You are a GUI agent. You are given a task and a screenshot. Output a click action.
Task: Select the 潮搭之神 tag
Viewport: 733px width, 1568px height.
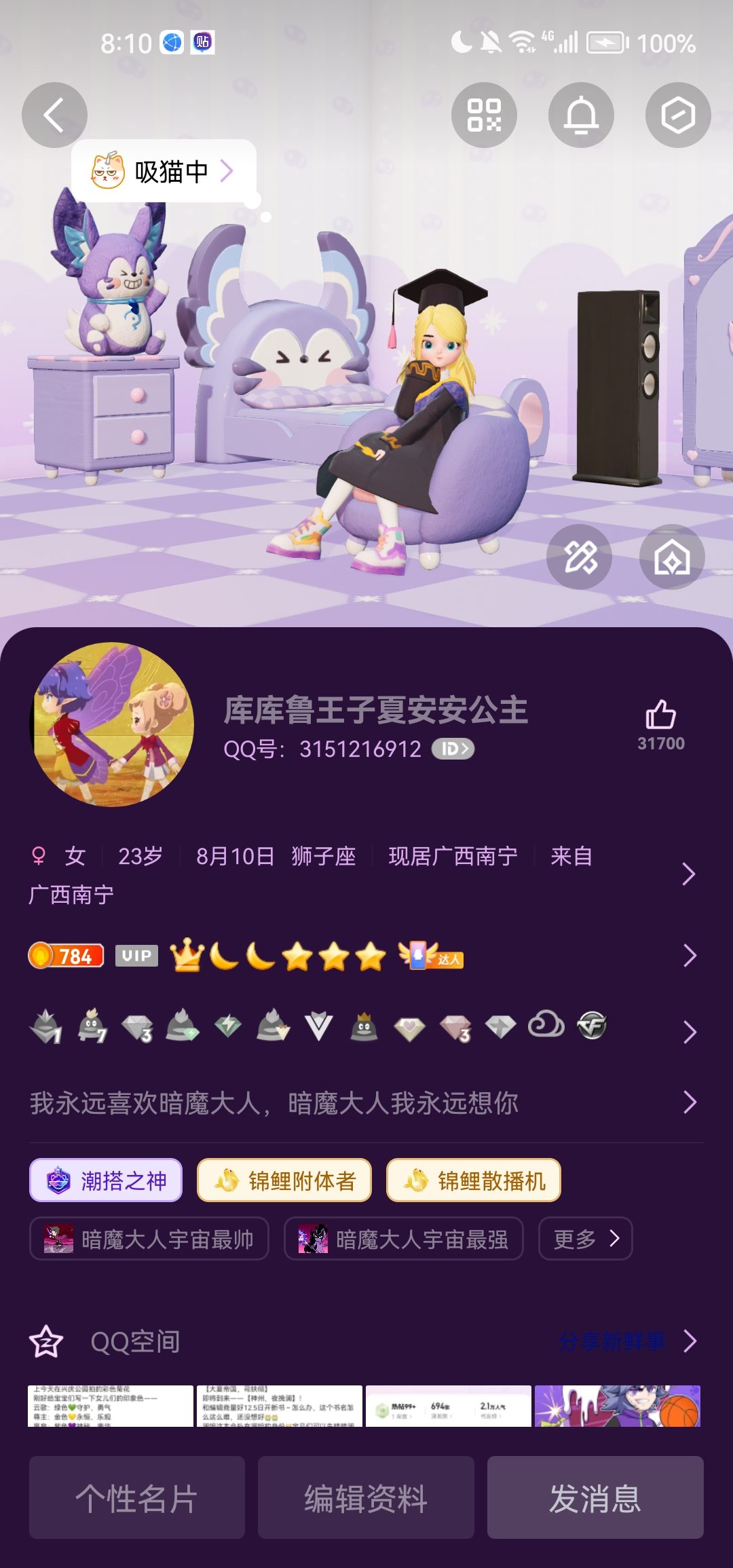pyautogui.click(x=106, y=1180)
